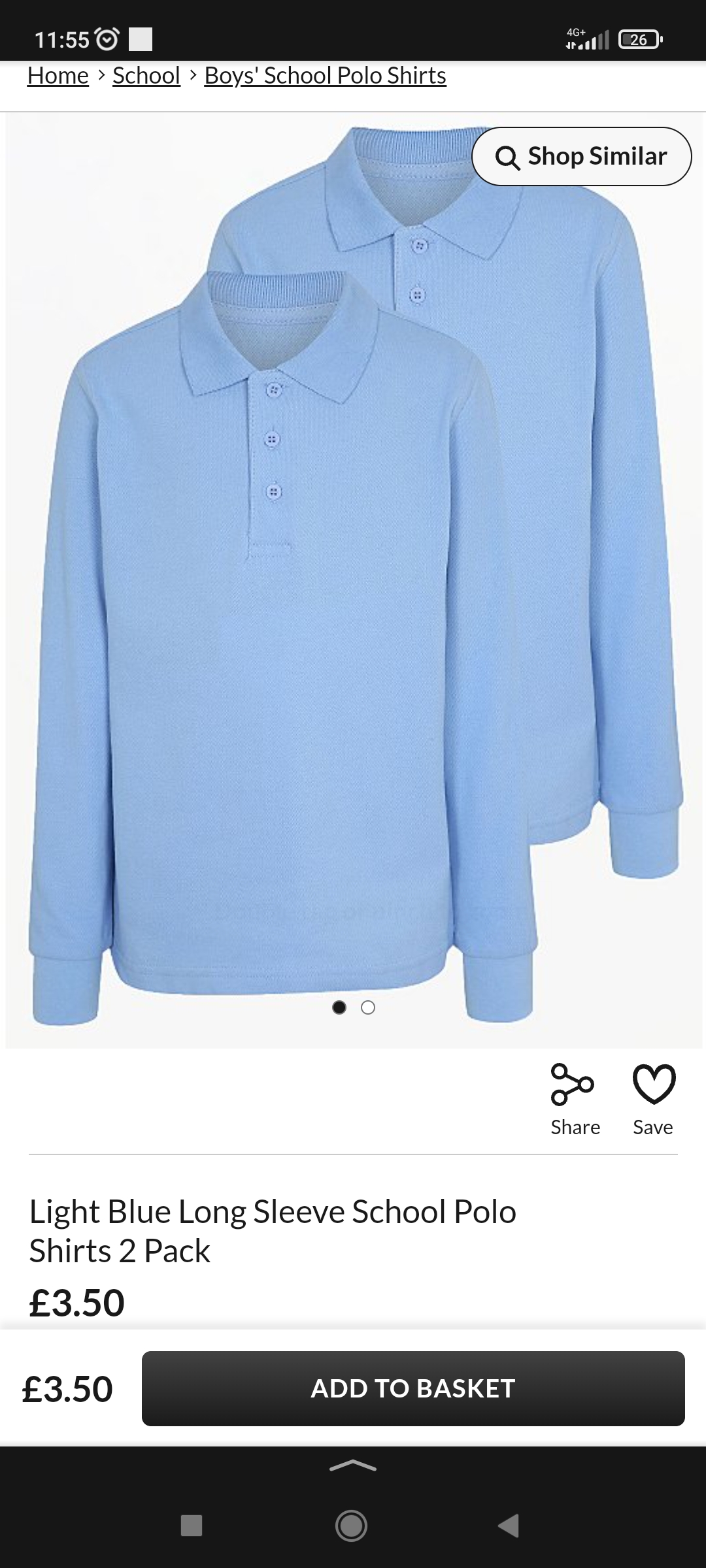This screenshot has height=1568, width=706.
Task: Save the product with the heart icon
Action: pyautogui.click(x=653, y=1100)
